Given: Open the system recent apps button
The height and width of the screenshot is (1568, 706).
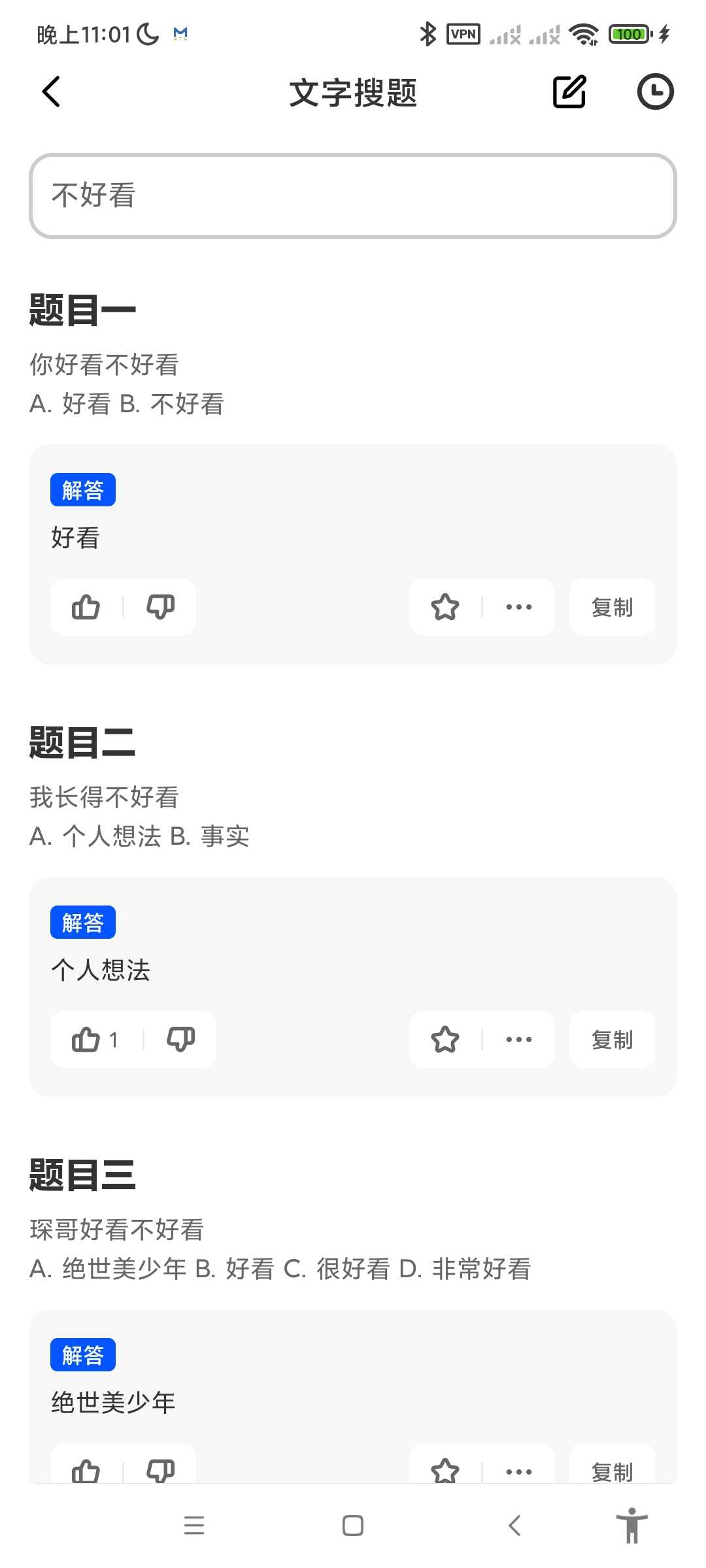Looking at the screenshot, I should point(194,1526).
